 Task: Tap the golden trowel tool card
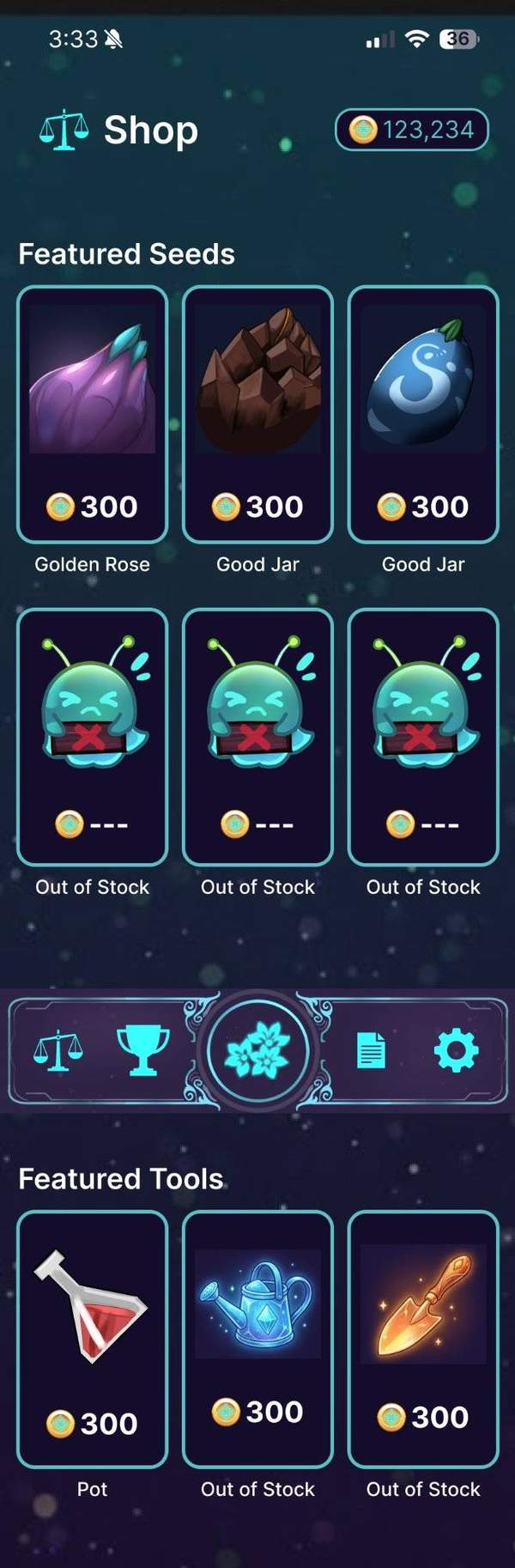click(x=423, y=1338)
